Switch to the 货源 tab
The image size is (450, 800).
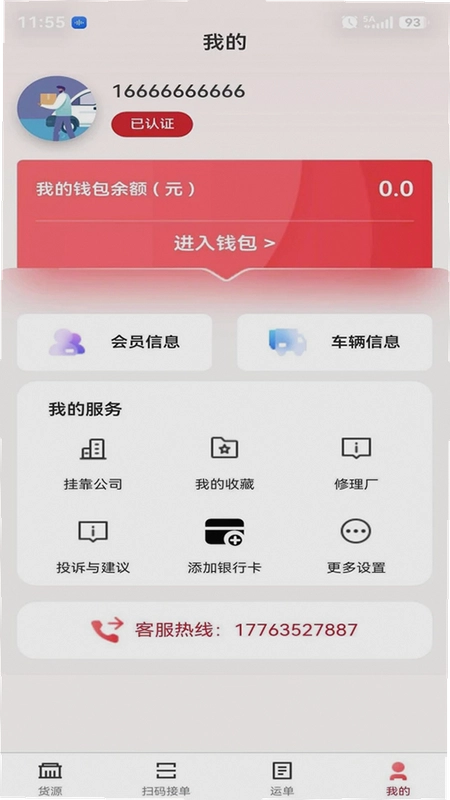click(50, 779)
